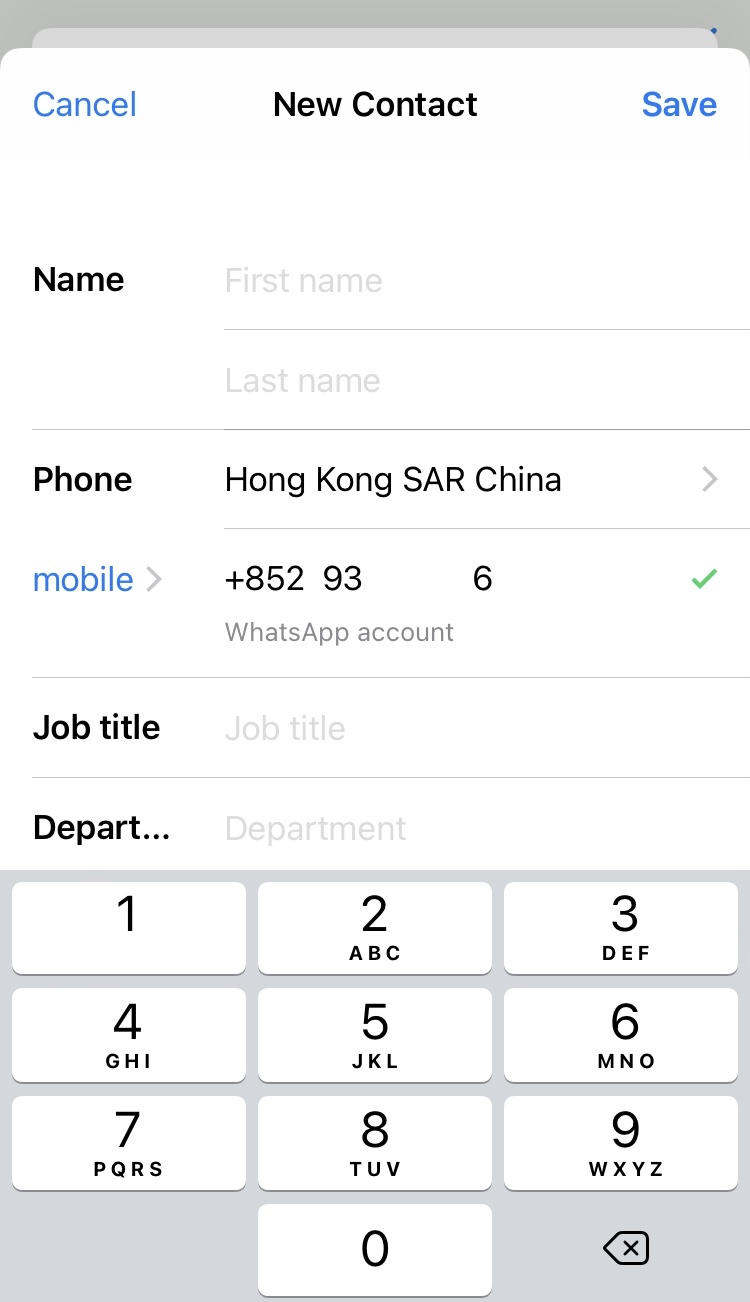Viewport: 750px width, 1302px height.
Task: Save the new contact
Action: point(679,104)
